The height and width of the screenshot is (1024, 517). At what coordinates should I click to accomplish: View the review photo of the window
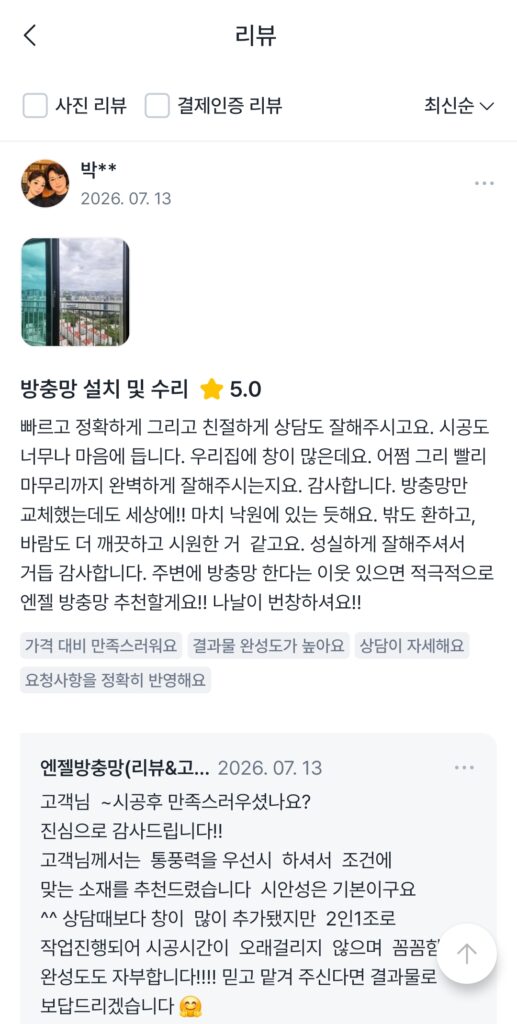point(75,292)
